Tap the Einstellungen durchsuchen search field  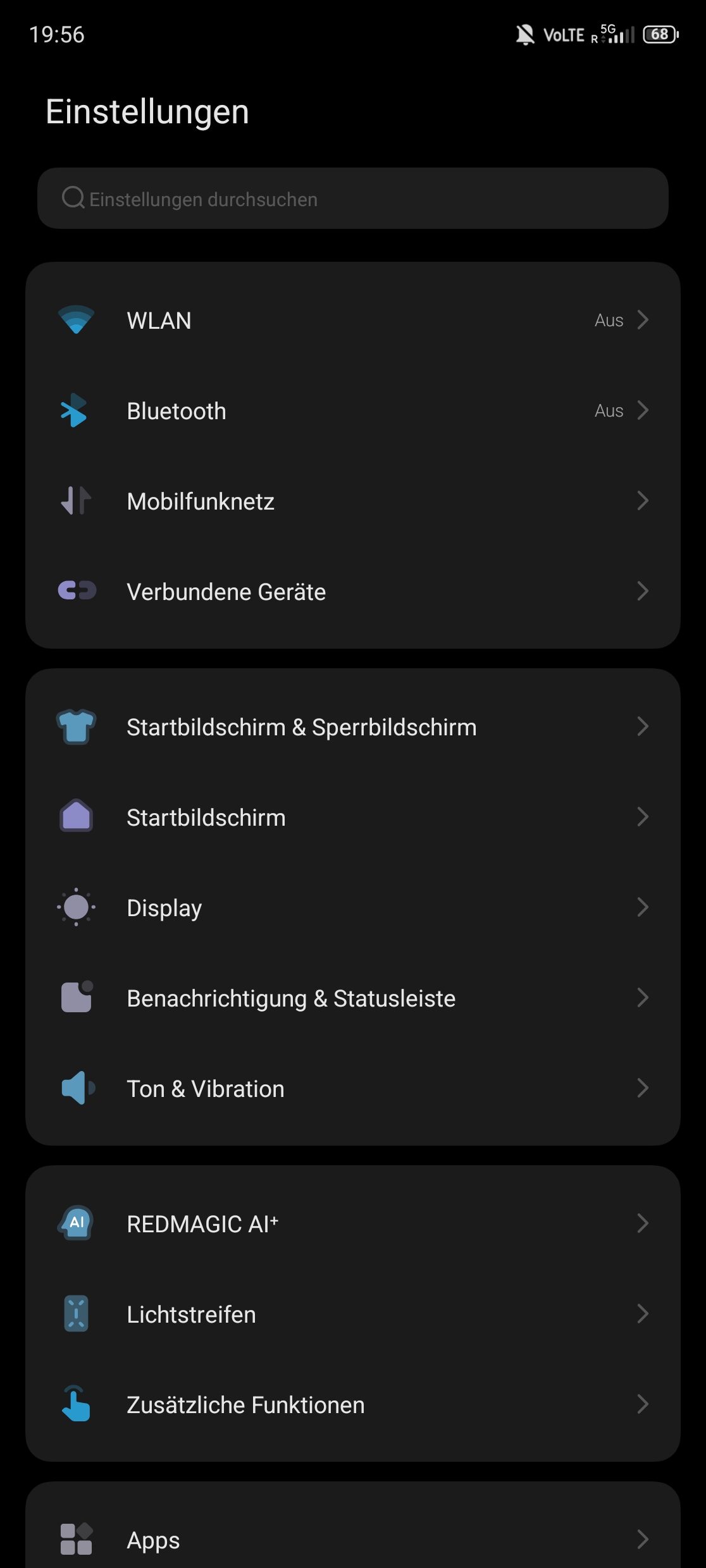point(353,199)
